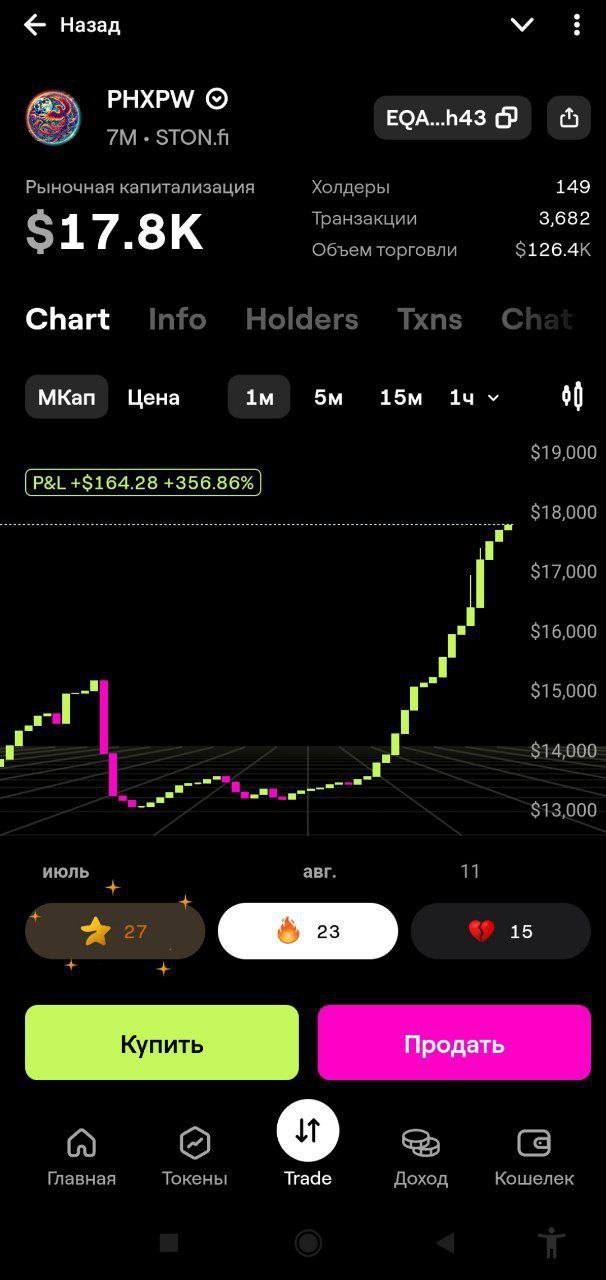The height and width of the screenshot is (1280, 606).
Task: Go back using the Назад arrow
Action: tap(35, 25)
